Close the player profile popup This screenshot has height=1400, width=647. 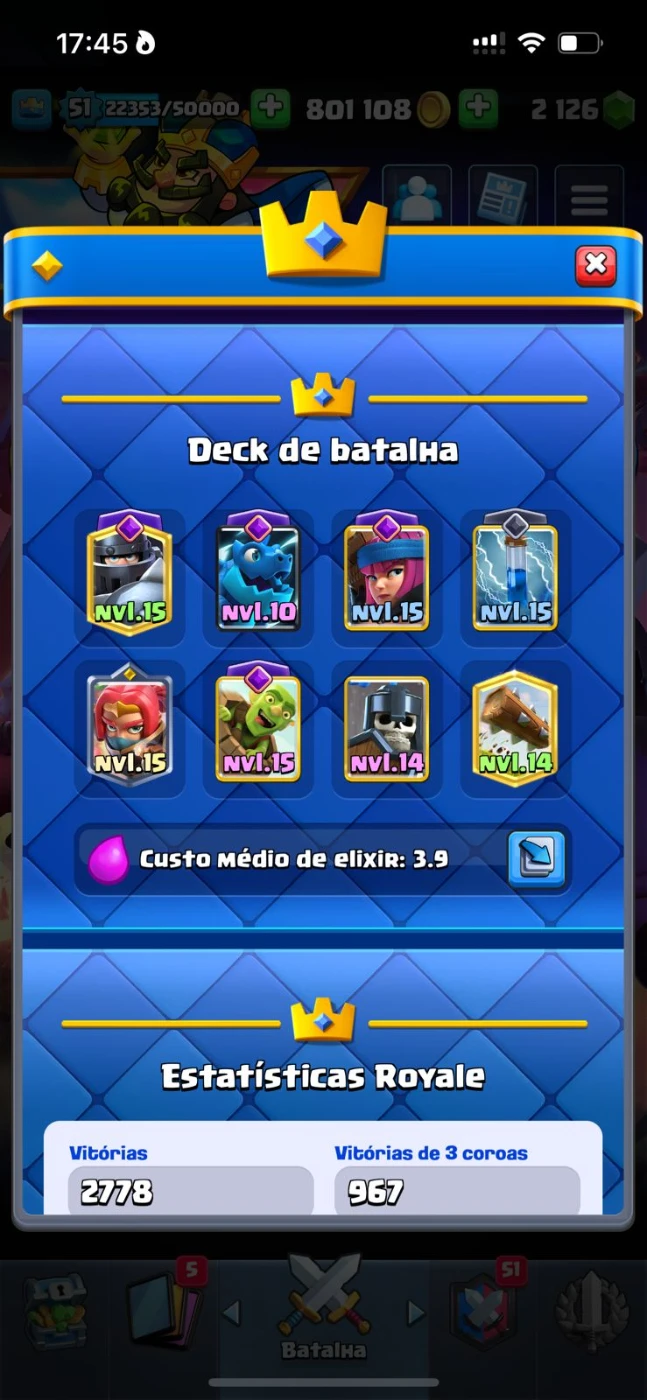[595, 265]
